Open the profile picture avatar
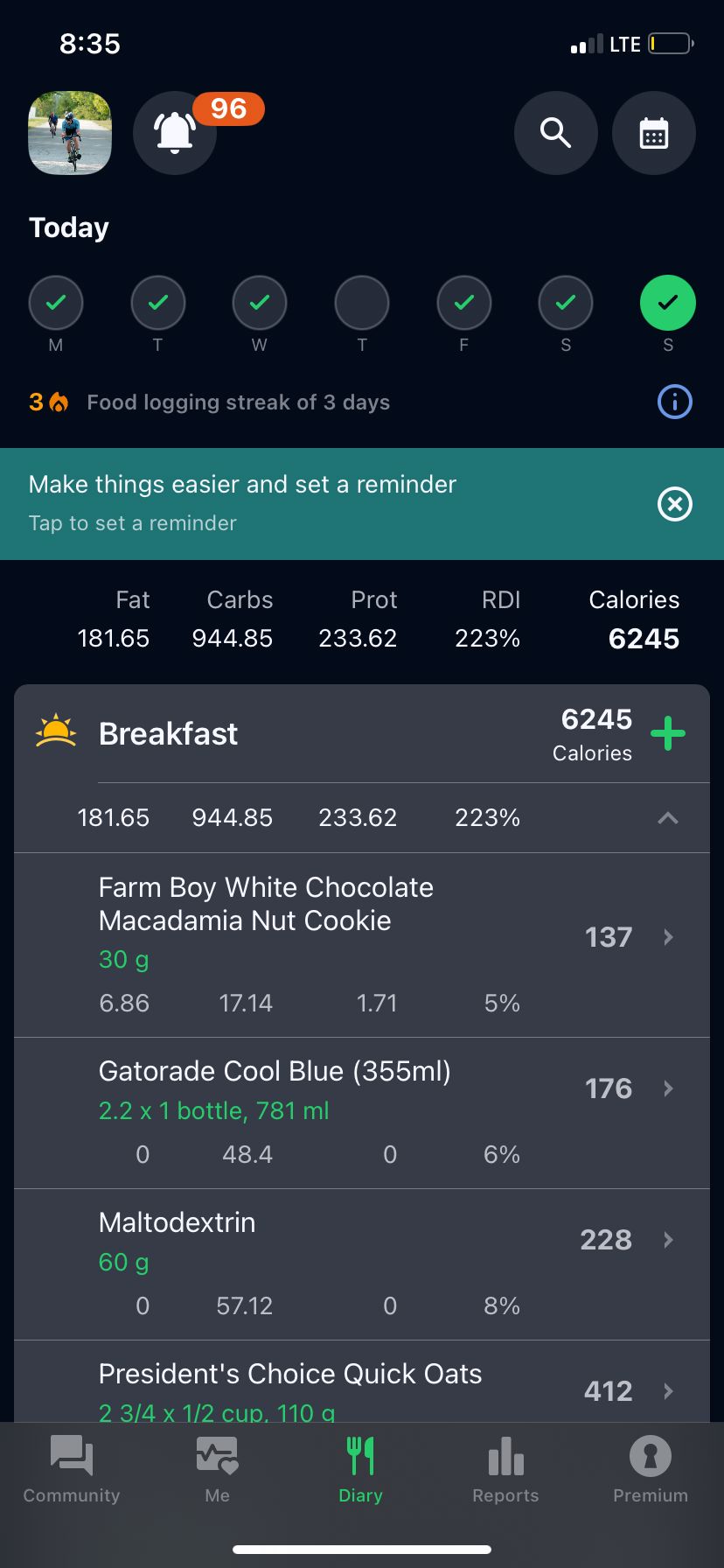This screenshot has height=1568, width=724. [x=70, y=133]
